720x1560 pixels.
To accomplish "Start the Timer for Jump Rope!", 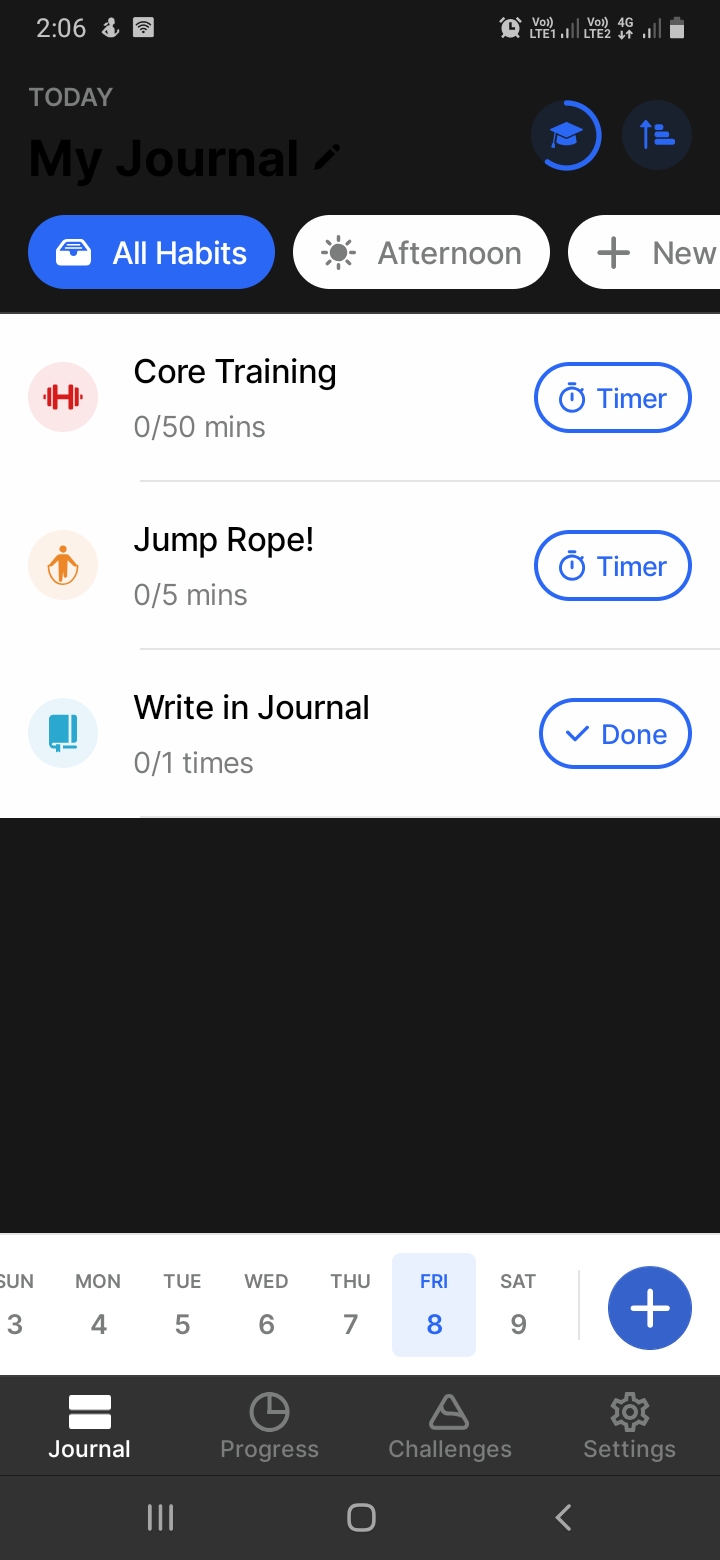I will 613,566.
